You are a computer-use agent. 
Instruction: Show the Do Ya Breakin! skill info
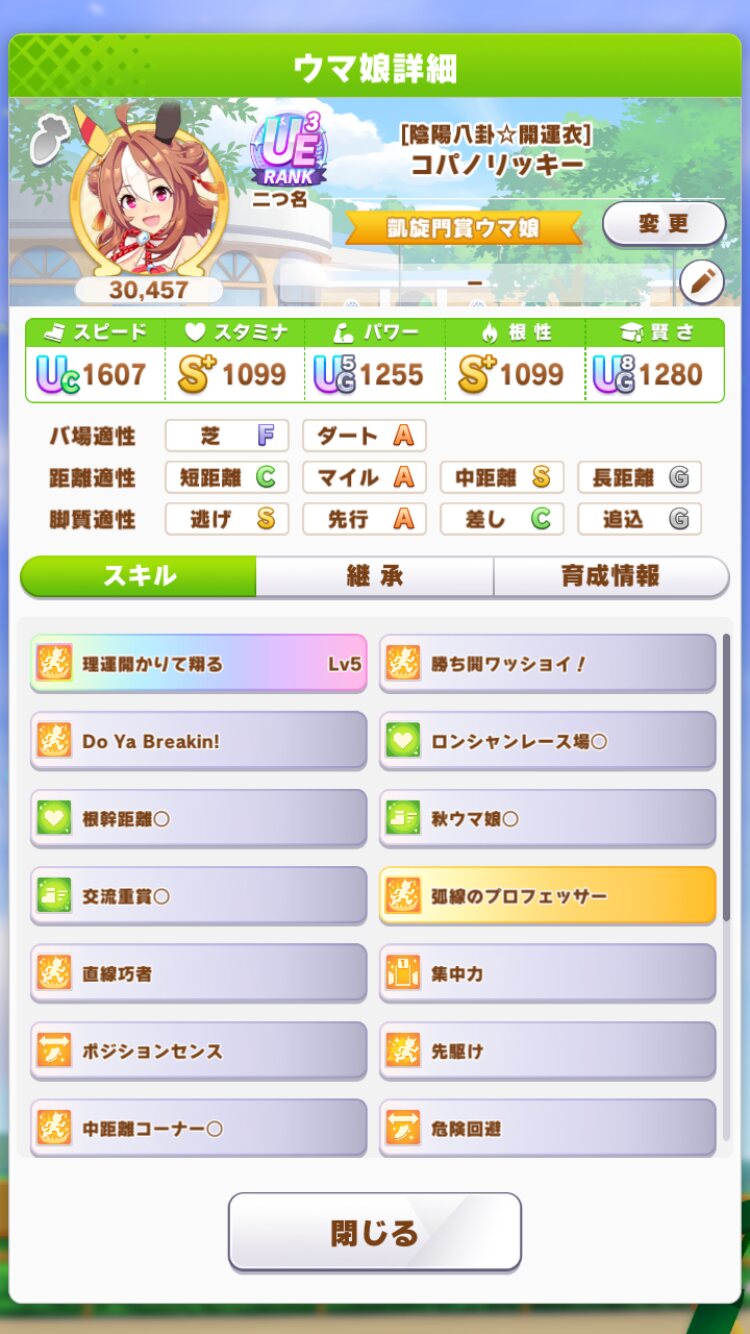(198, 741)
